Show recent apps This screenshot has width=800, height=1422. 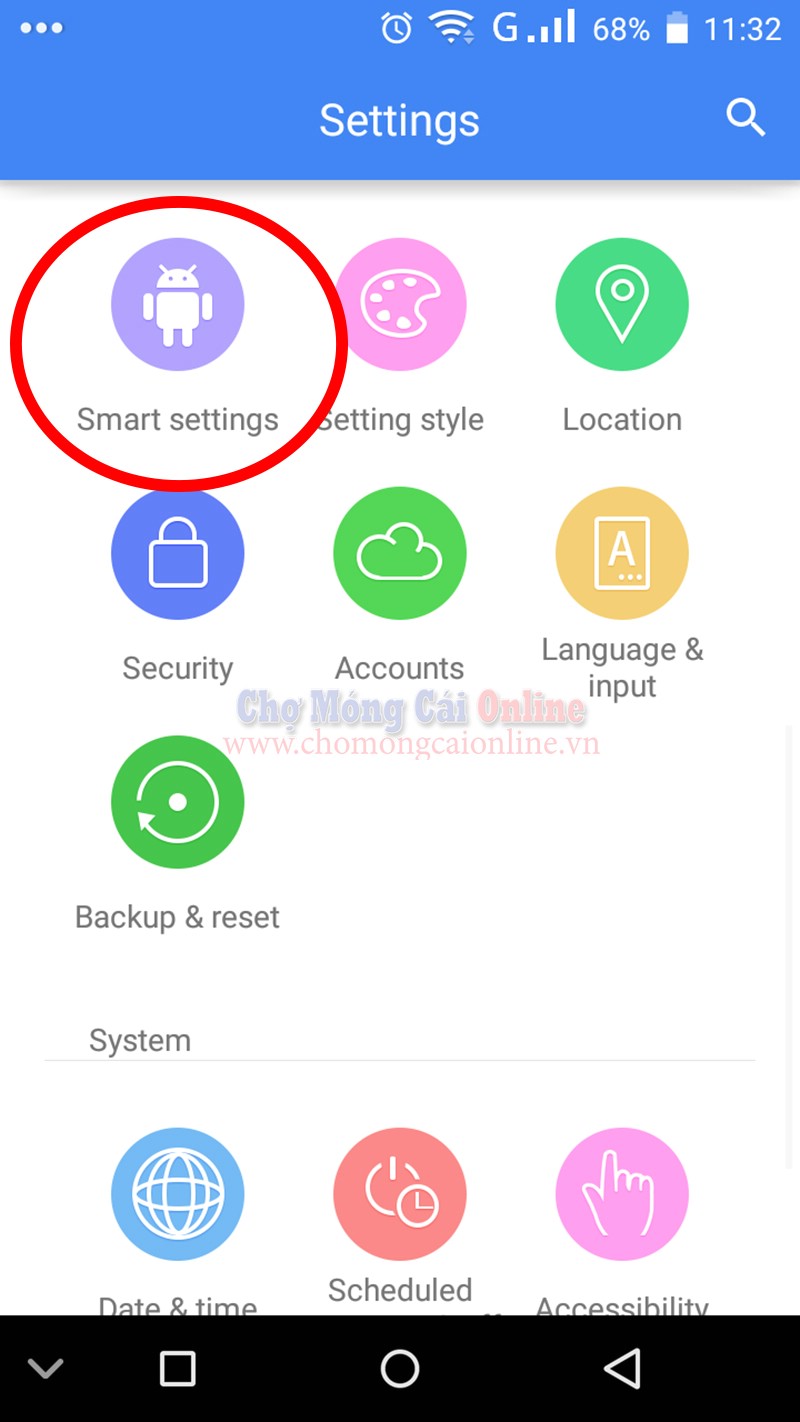[178, 1368]
